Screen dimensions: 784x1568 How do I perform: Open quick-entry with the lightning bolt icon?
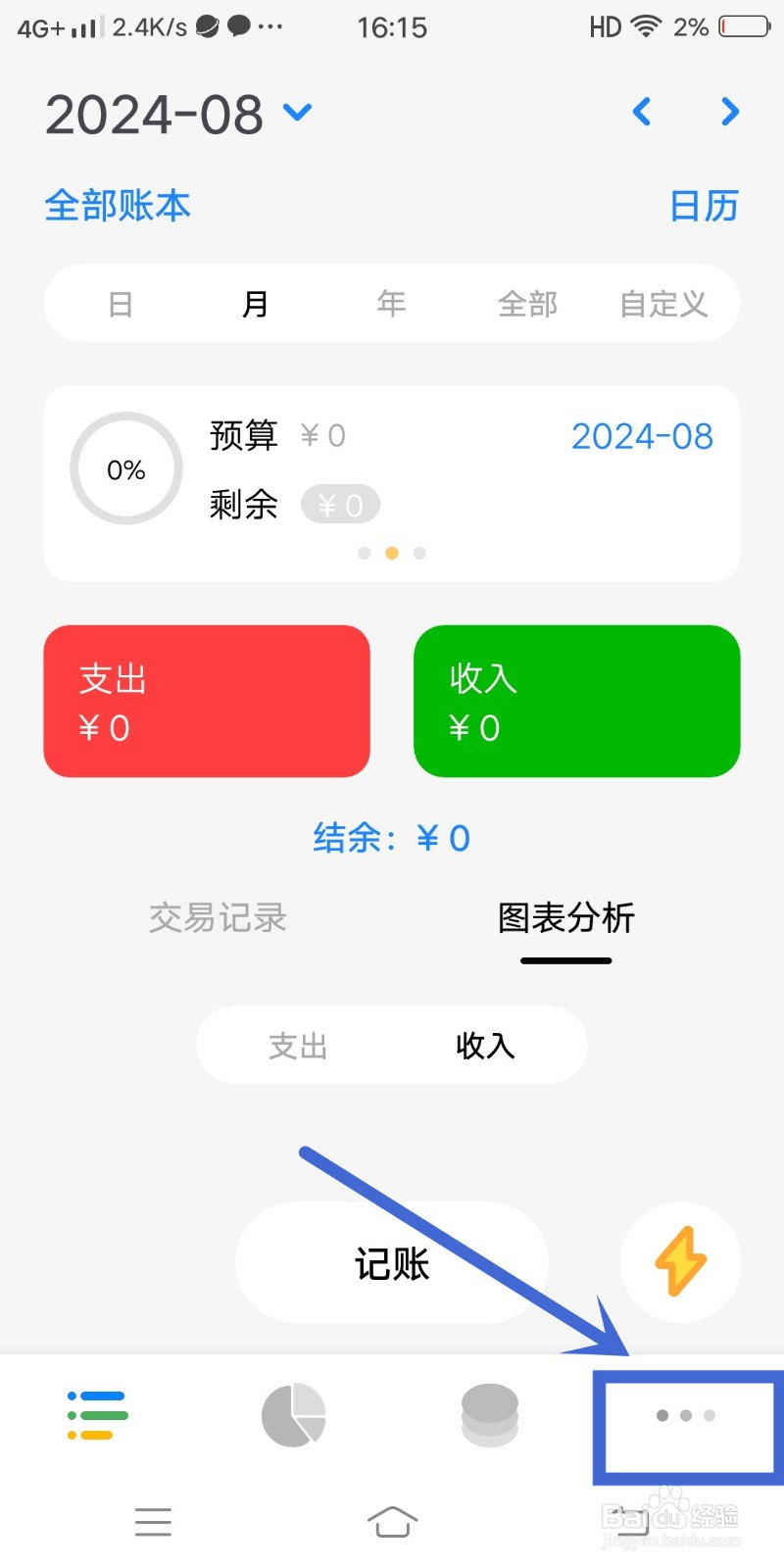click(x=680, y=1262)
